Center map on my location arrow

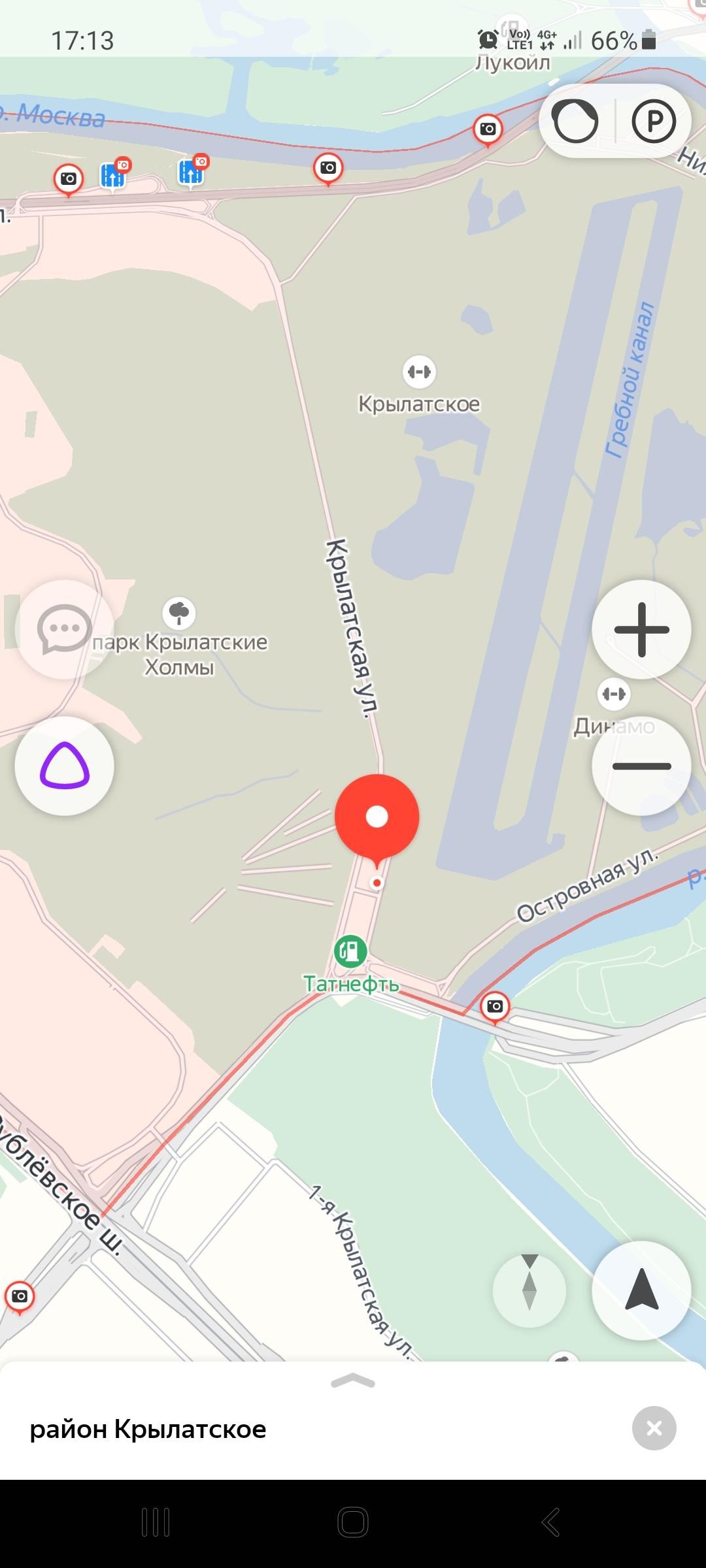(x=641, y=1290)
